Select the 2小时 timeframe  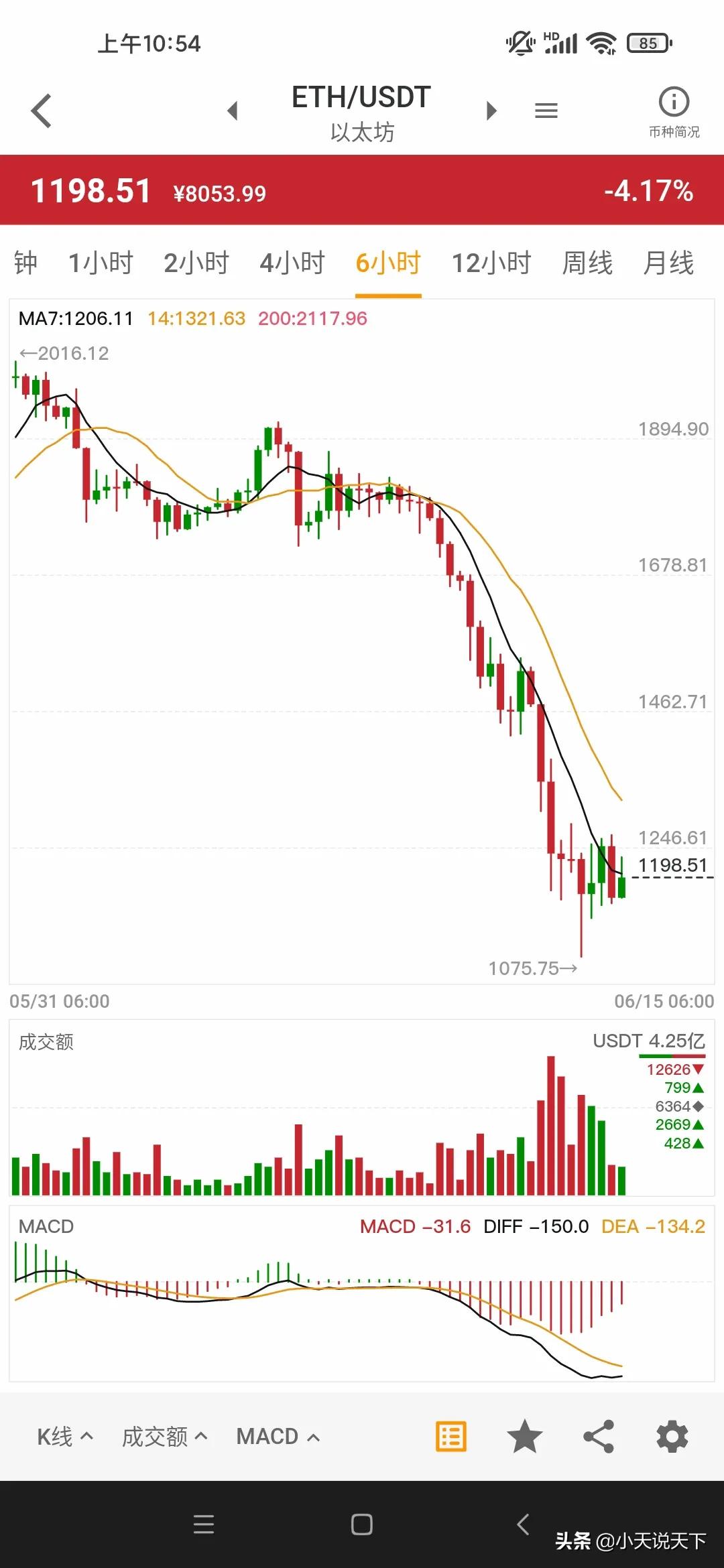pos(196,263)
